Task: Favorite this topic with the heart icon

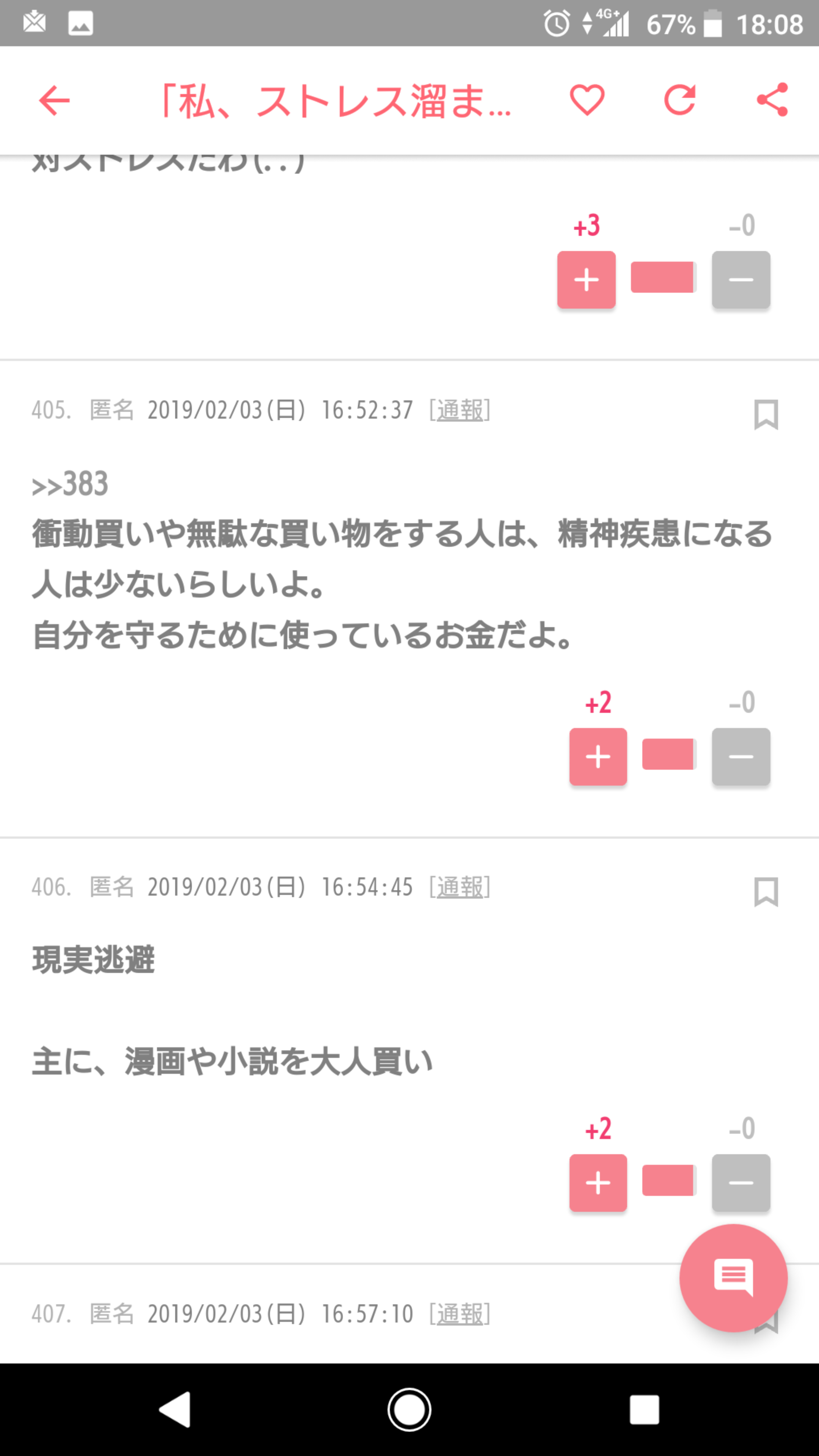Action: point(587,100)
